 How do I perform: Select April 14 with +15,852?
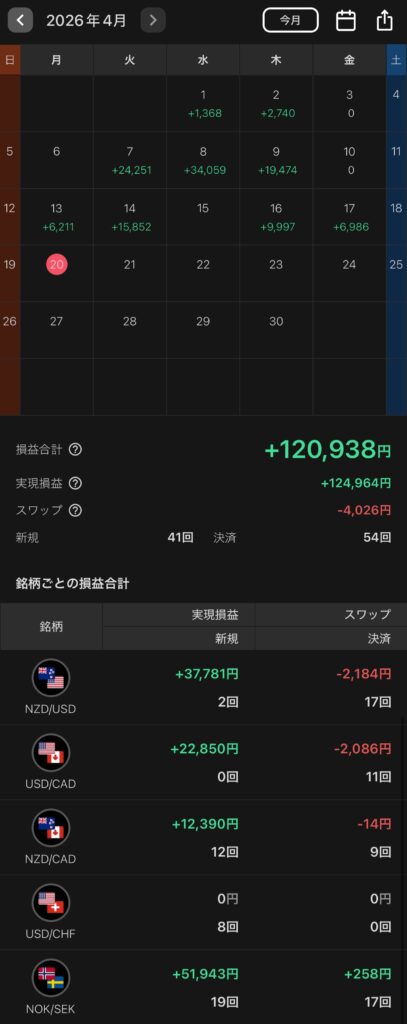(x=130, y=217)
